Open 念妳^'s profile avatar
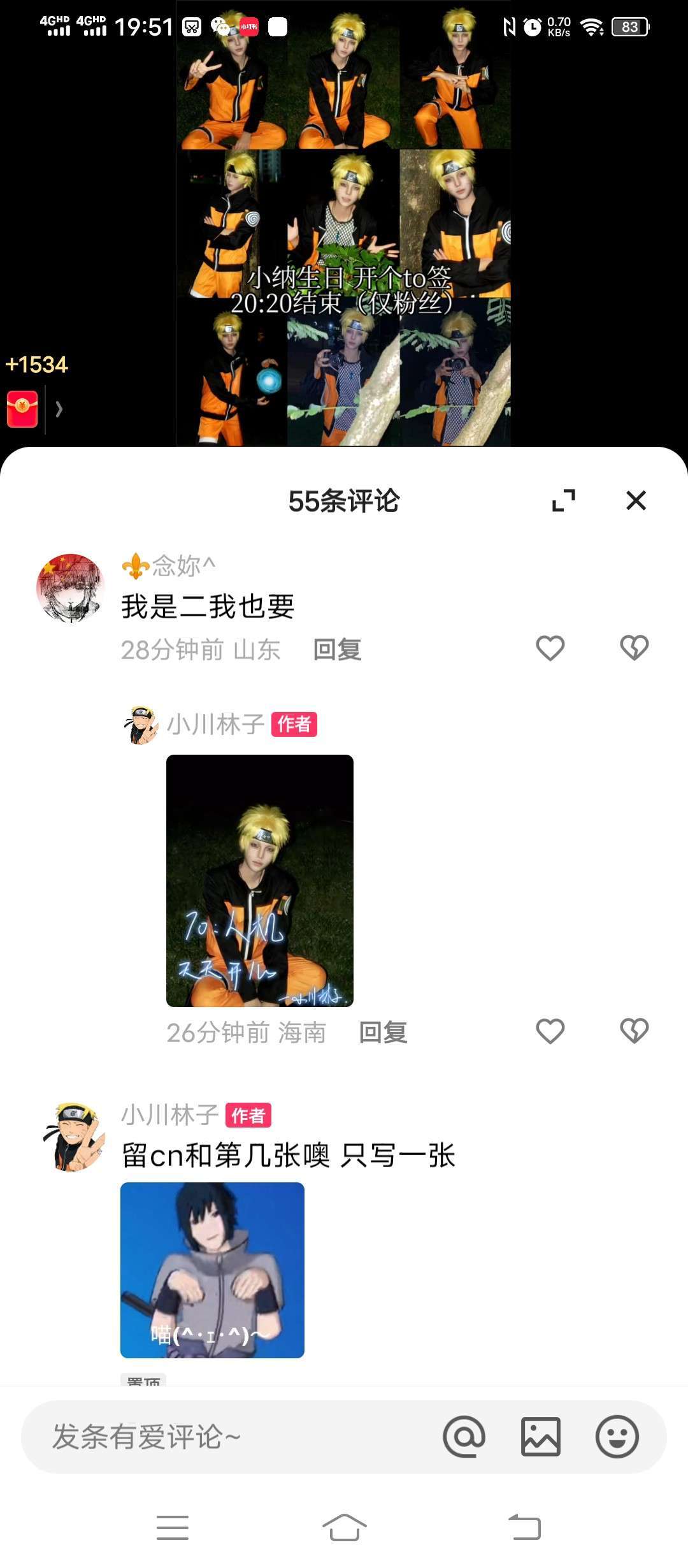 coord(71,587)
